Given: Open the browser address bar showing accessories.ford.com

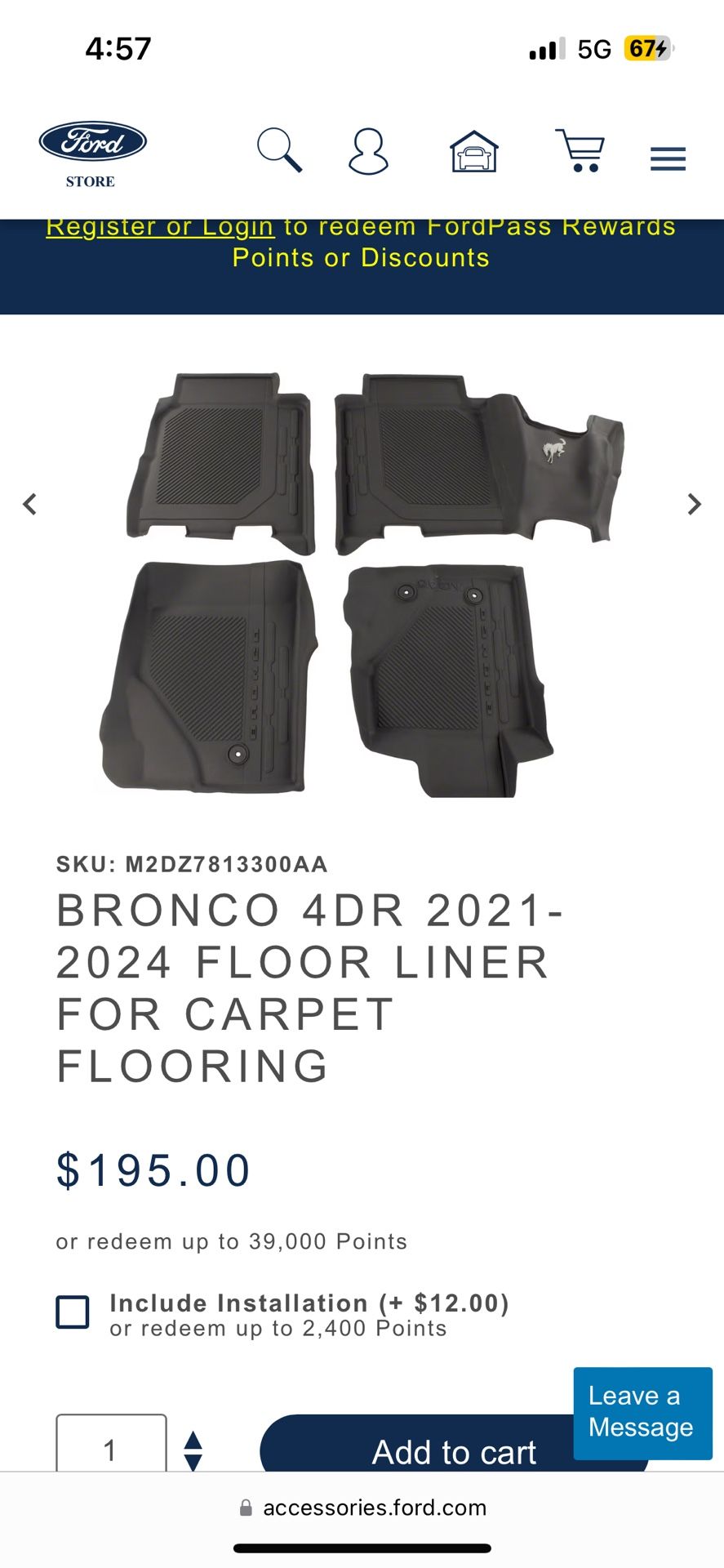Looking at the screenshot, I should pyautogui.click(x=375, y=1507).
